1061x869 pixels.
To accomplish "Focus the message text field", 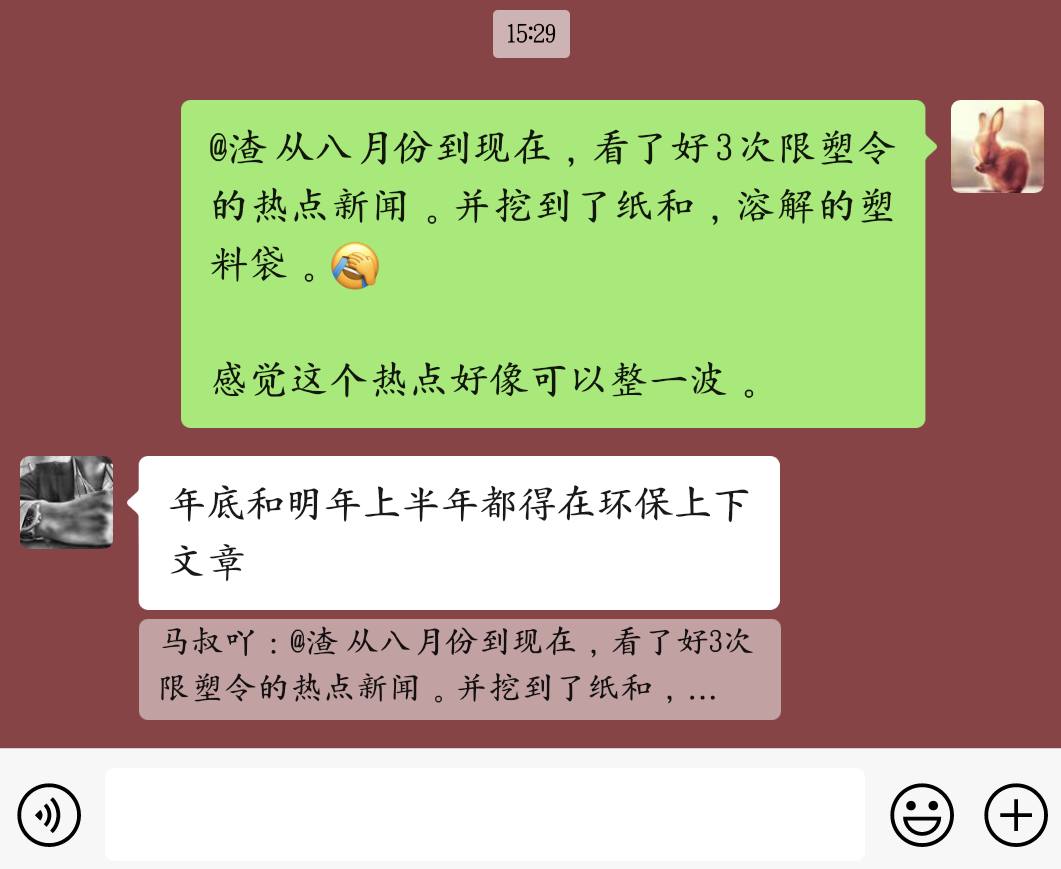I will click(484, 814).
